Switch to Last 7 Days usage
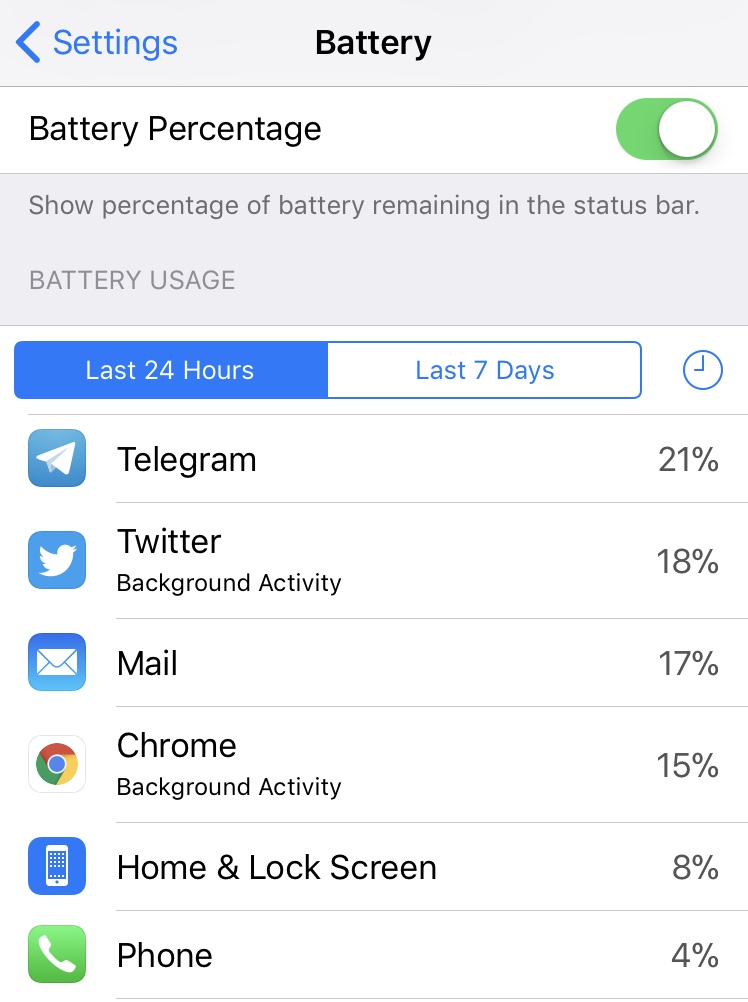This screenshot has height=1002, width=748. point(484,370)
